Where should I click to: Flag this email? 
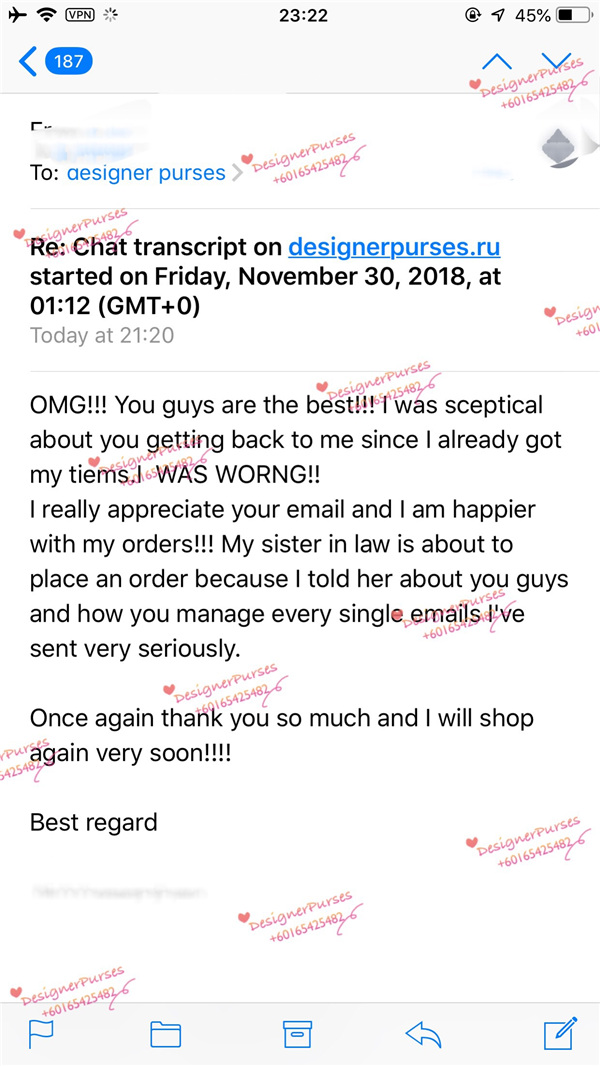[41, 1033]
